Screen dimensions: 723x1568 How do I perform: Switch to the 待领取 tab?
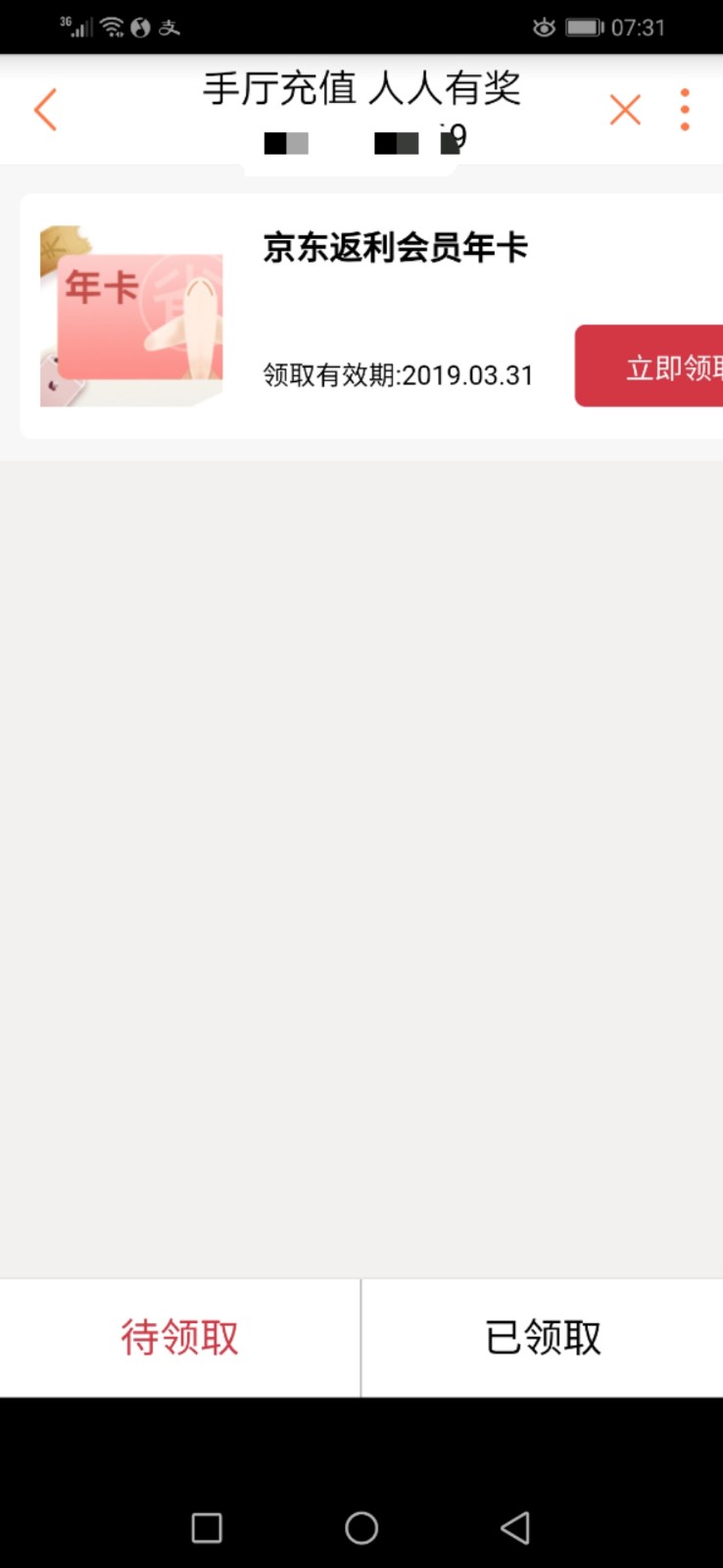(x=180, y=1338)
